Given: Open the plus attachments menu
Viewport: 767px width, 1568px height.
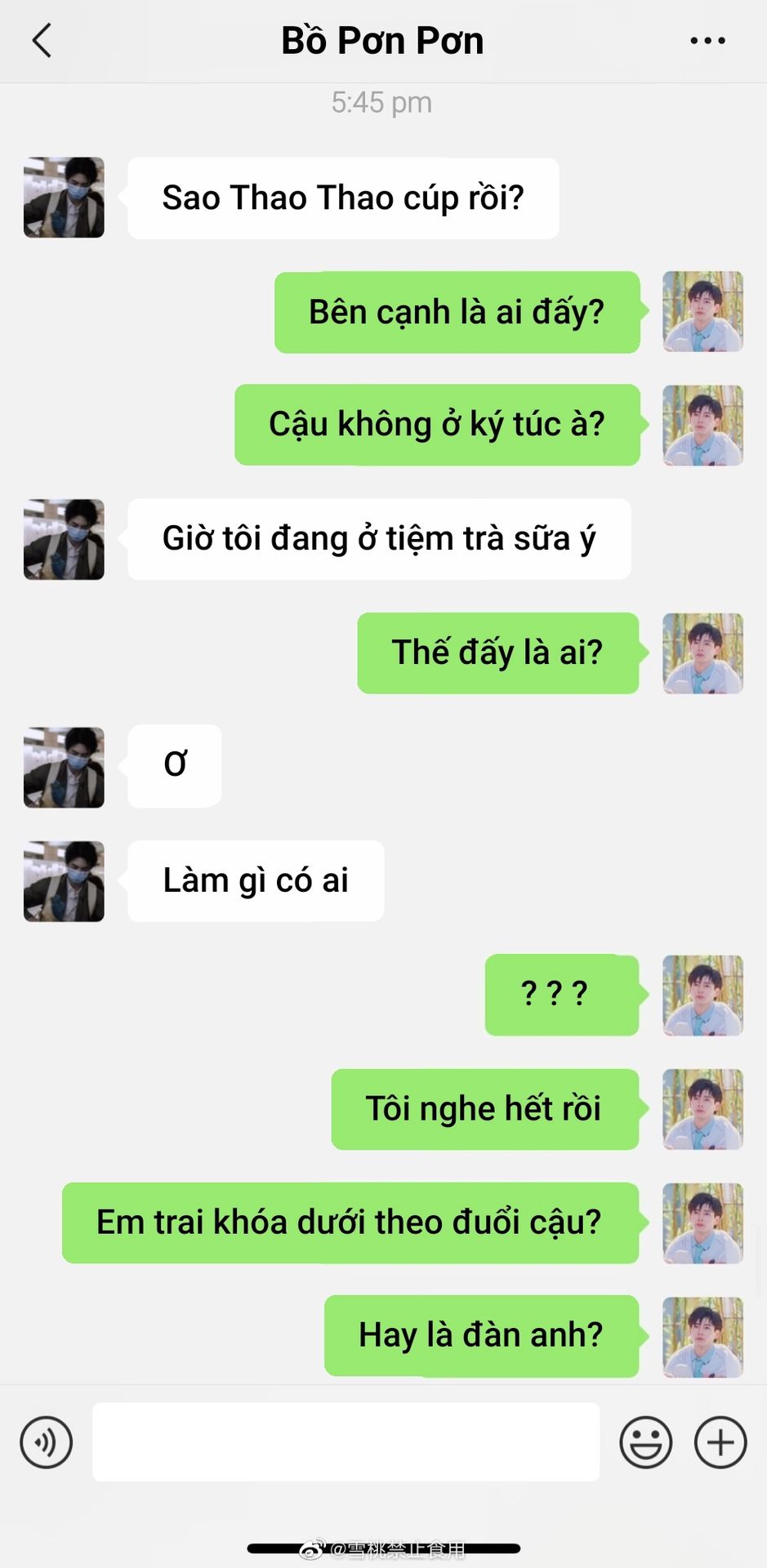Looking at the screenshot, I should [720, 1442].
